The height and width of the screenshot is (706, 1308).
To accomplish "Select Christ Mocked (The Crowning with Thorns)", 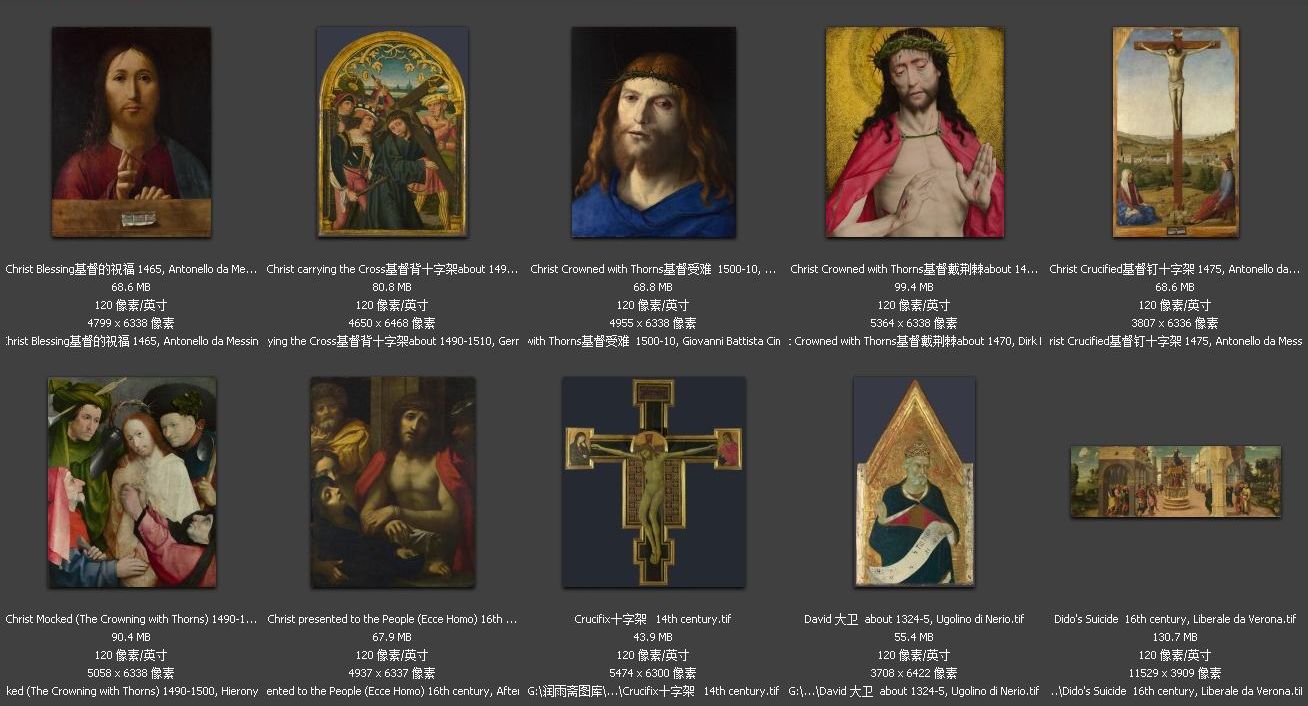I will [131, 482].
